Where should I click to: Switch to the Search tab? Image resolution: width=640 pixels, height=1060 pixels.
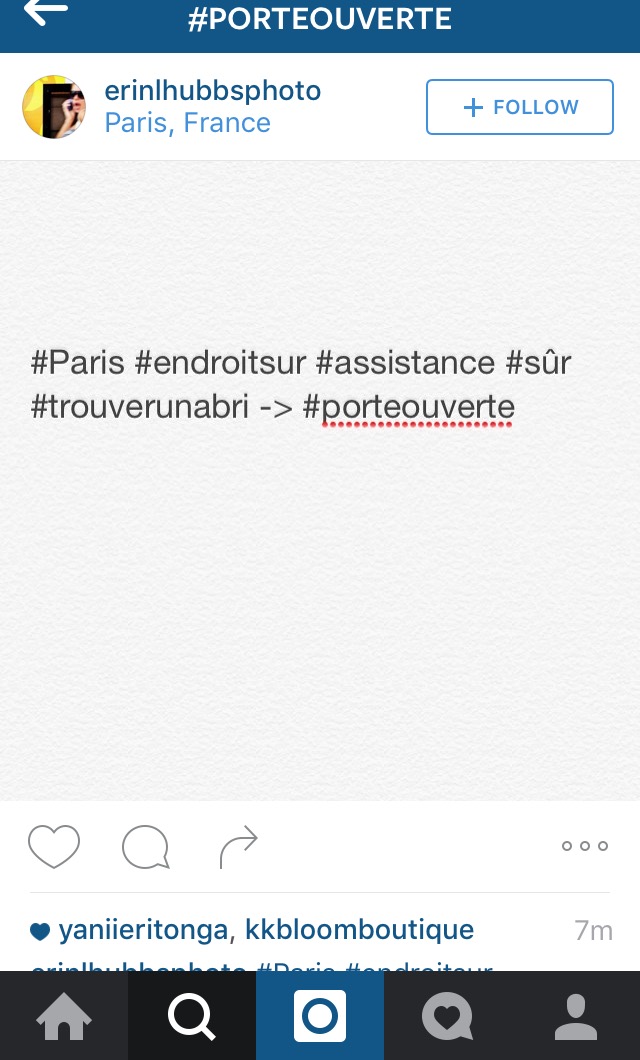coord(192,1016)
